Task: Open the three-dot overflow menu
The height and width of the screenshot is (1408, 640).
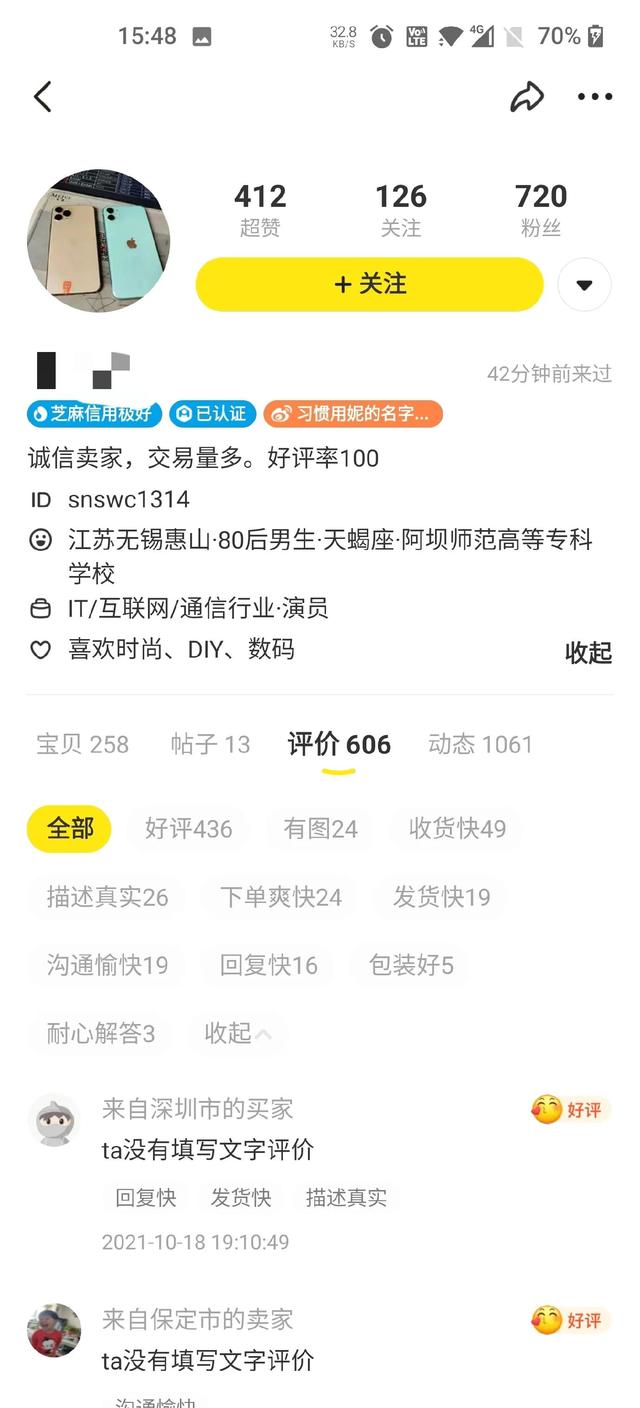Action: [595, 97]
